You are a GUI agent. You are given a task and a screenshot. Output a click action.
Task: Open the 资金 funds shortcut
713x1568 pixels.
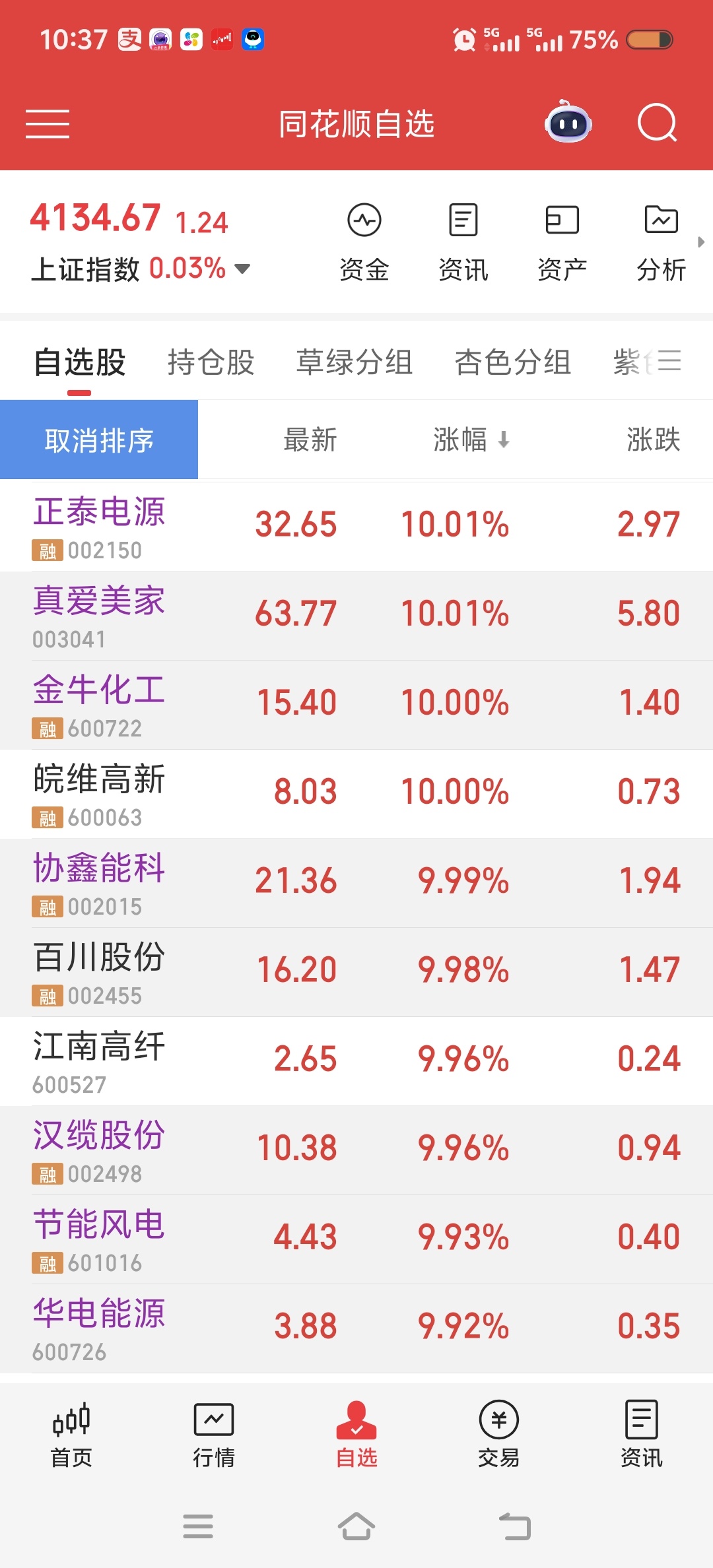pyautogui.click(x=364, y=242)
